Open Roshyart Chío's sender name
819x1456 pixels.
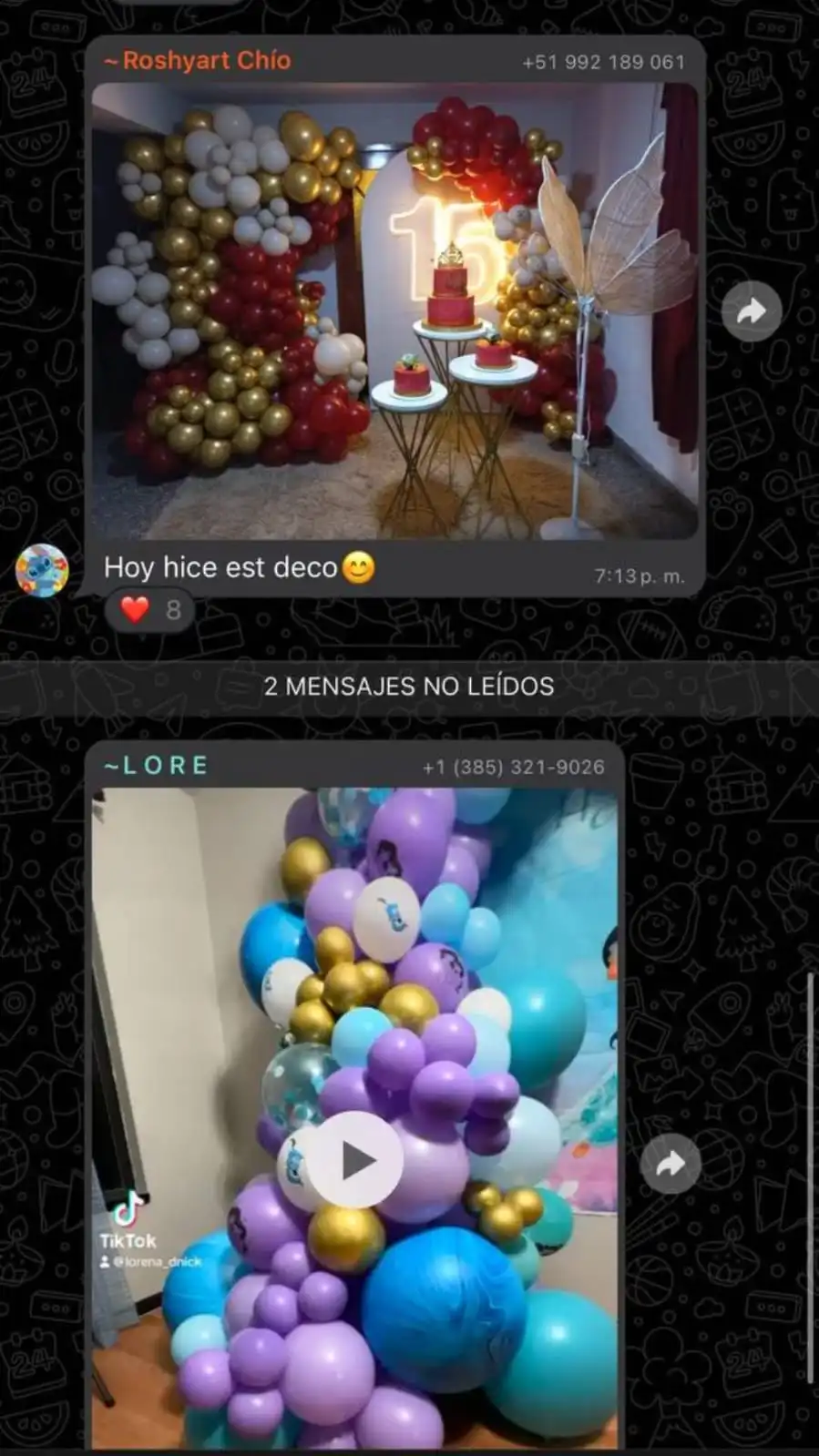tap(198, 61)
